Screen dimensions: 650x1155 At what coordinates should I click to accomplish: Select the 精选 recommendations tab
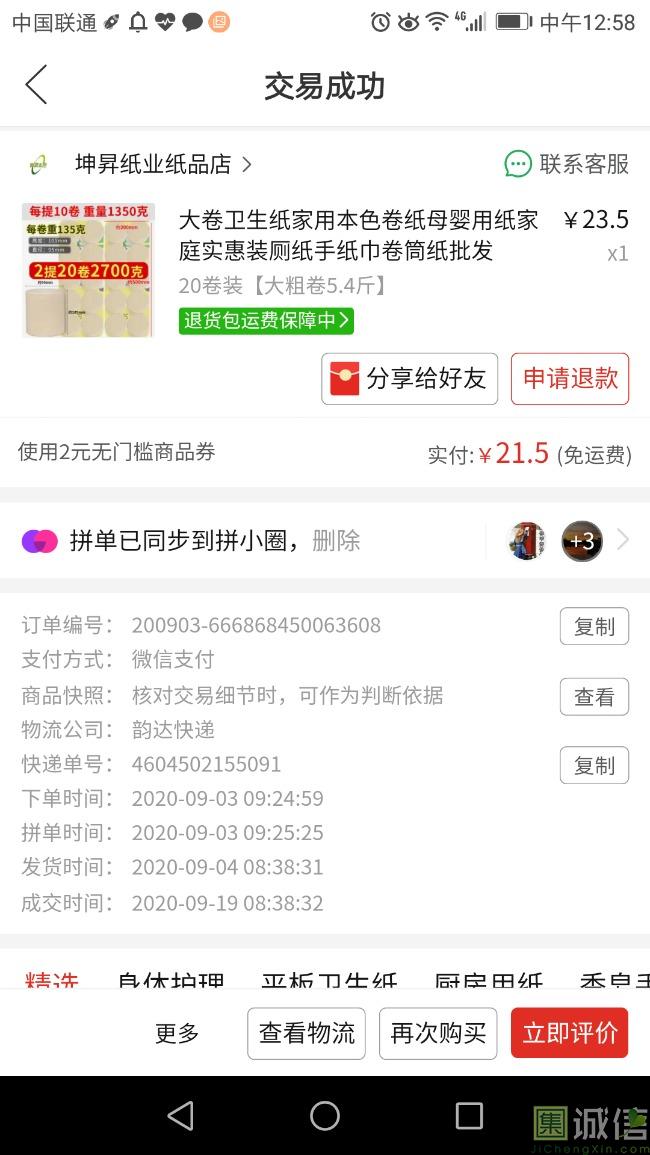point(52,978)
